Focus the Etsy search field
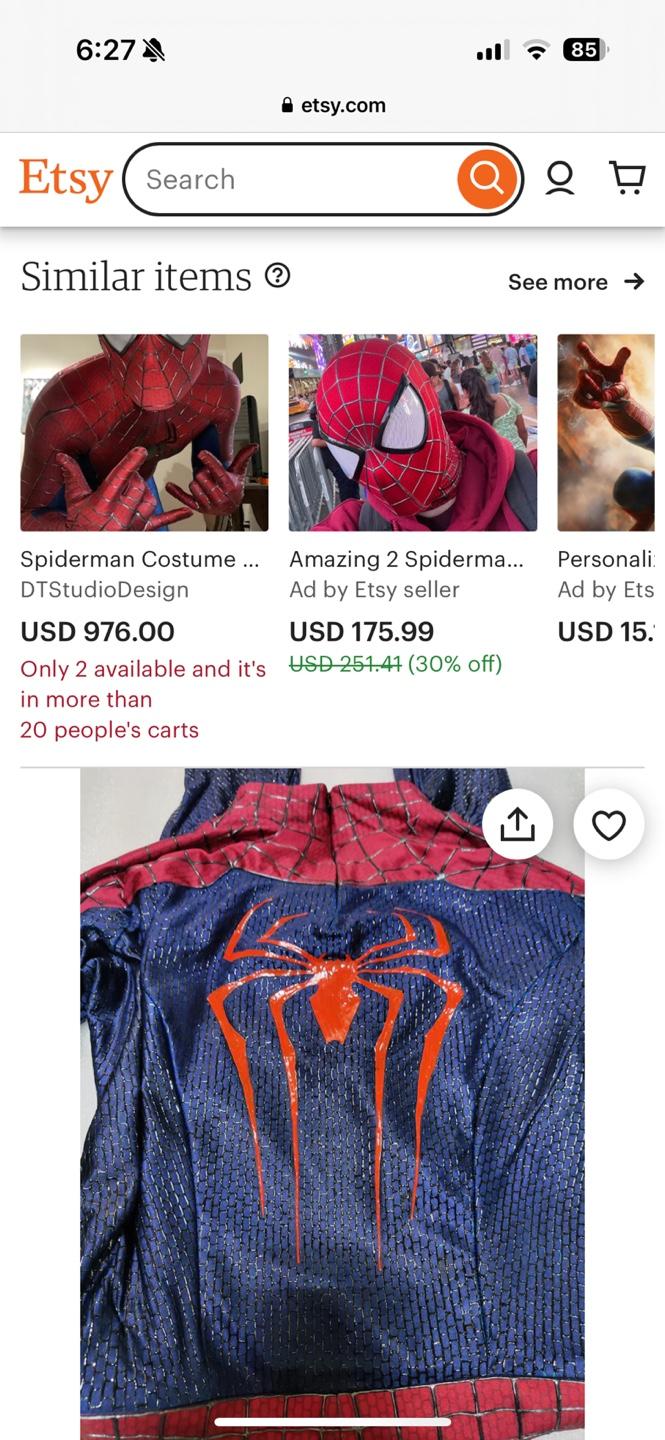This screenshot has width=665, height=1440. 290,180
